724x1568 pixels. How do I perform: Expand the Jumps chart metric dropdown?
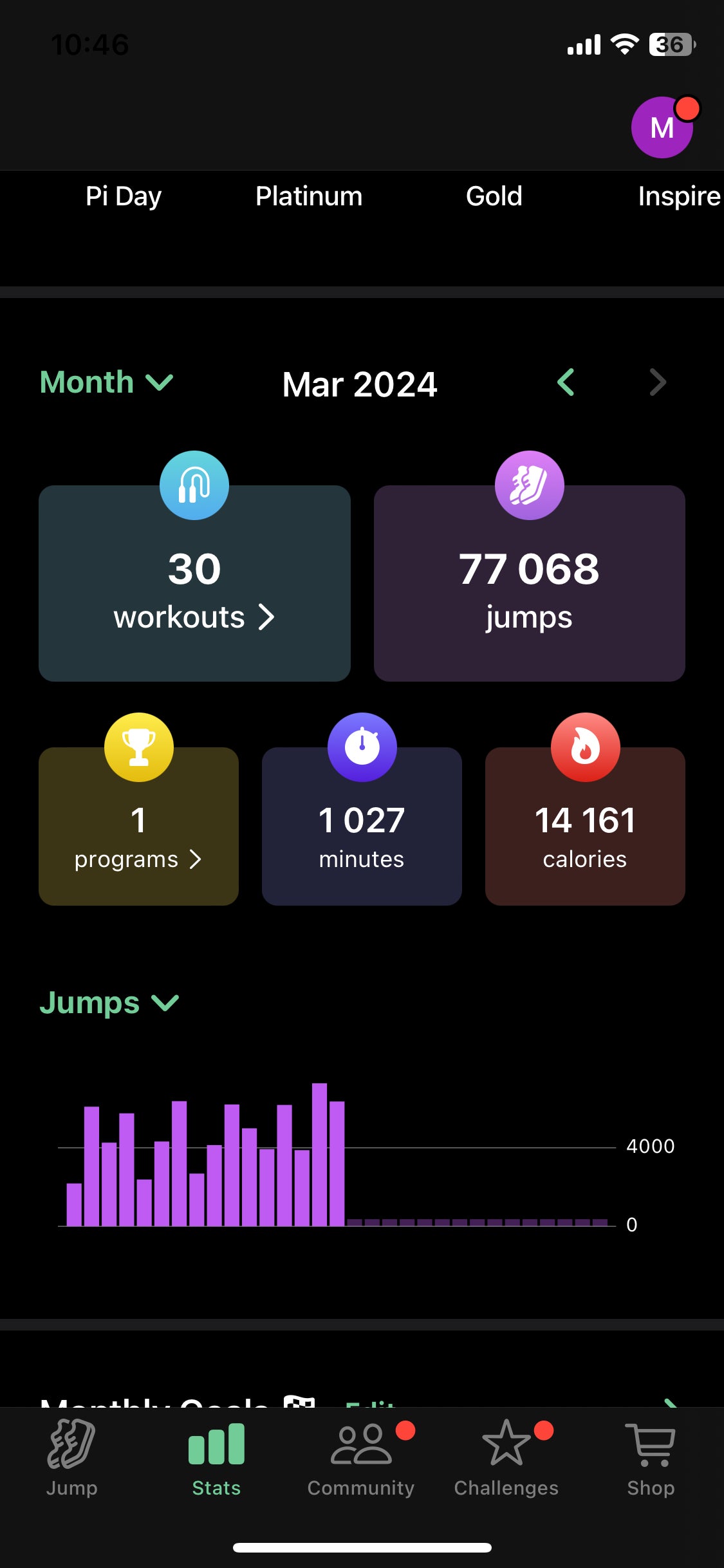coord(109,1003)
